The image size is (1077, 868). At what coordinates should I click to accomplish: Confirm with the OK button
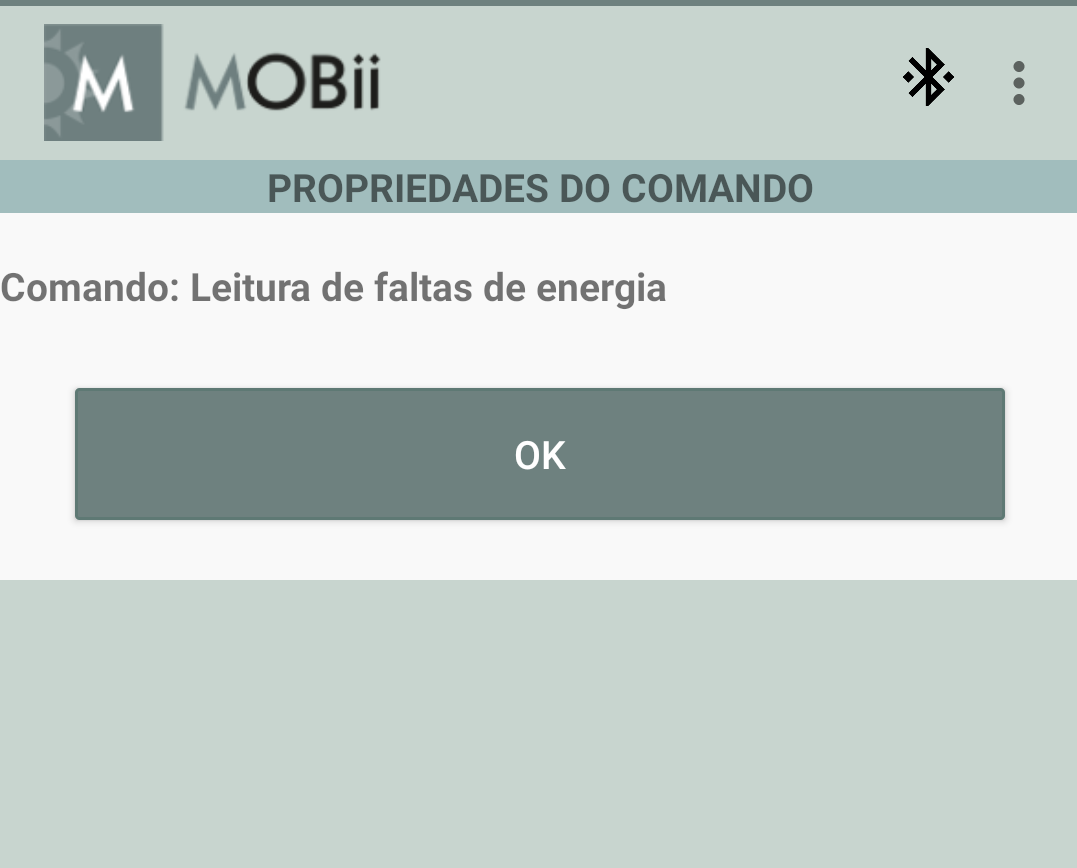click(x=540, y=455)
